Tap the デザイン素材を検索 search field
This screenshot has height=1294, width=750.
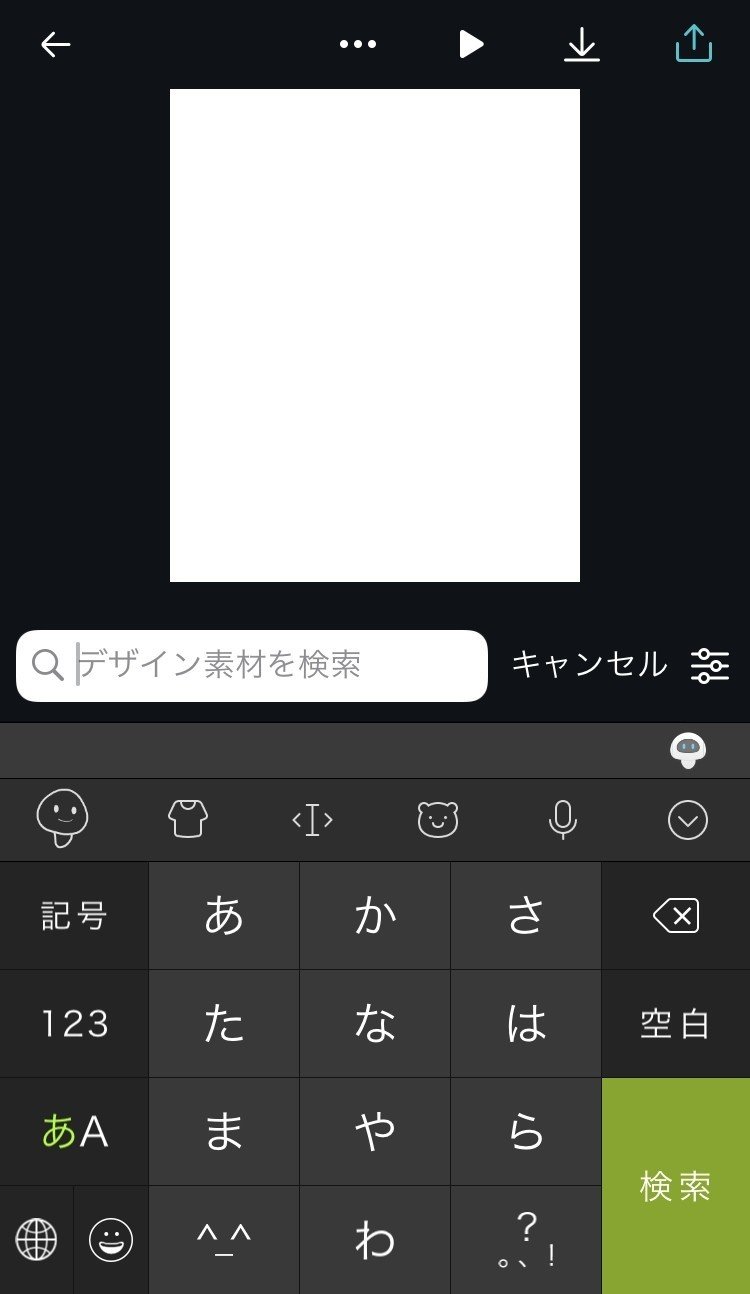coord(250,665)
